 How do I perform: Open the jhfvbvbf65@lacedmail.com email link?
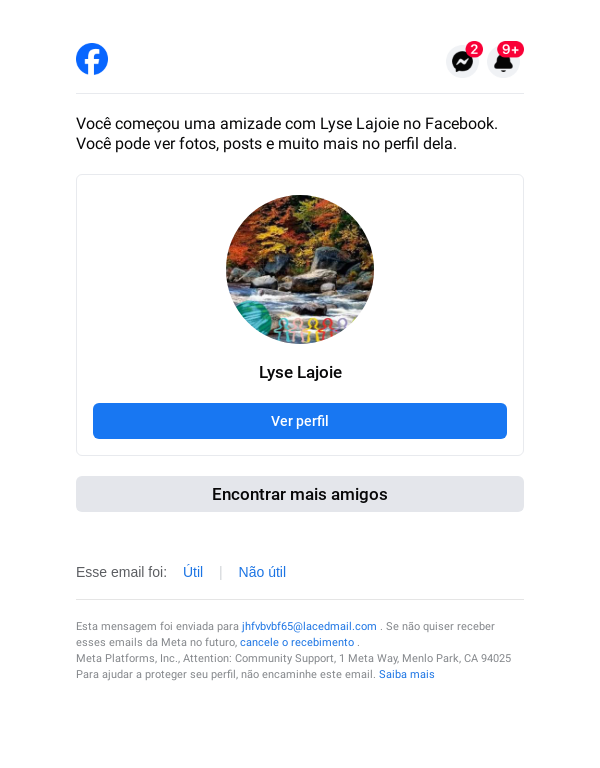point(309,626)
